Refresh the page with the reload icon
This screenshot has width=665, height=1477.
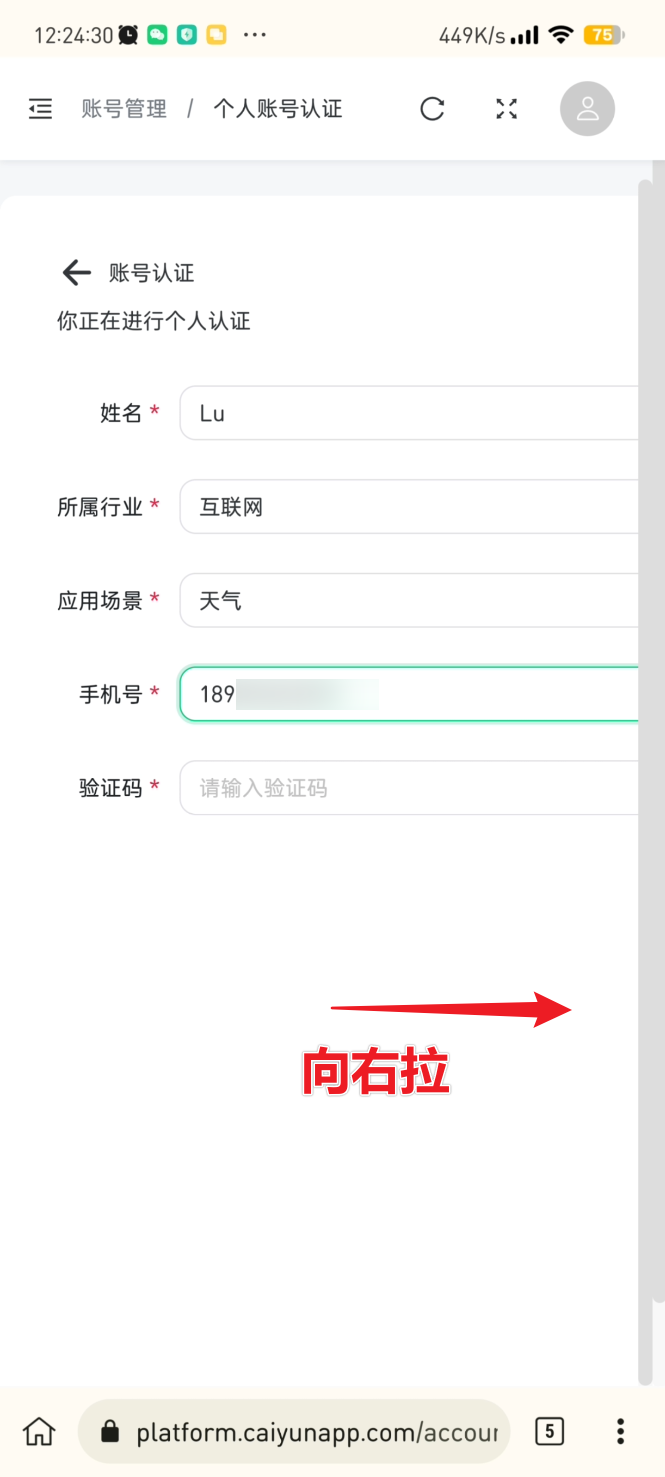pyautogui.click(x=432, y=109)
